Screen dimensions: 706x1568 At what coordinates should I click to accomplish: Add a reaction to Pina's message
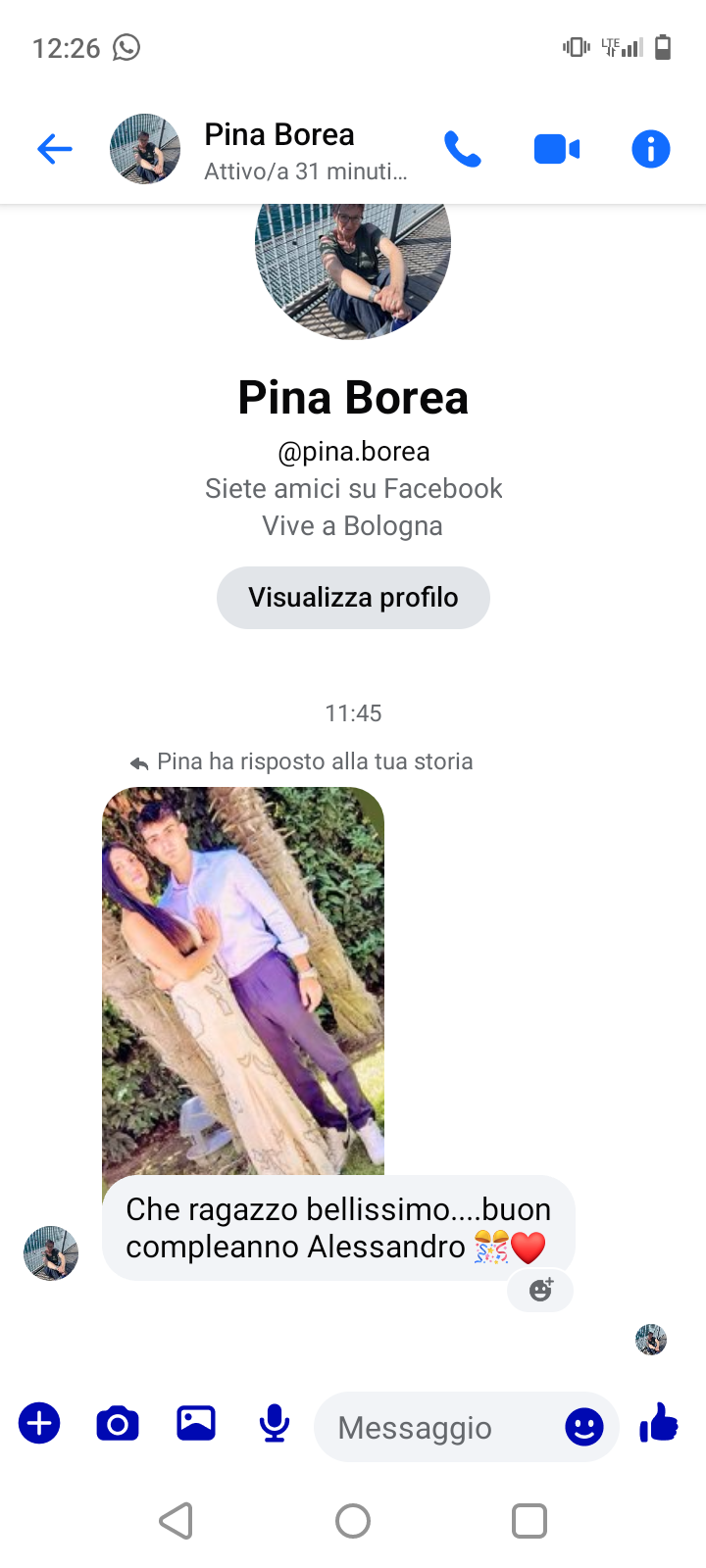click(540, 1290)
